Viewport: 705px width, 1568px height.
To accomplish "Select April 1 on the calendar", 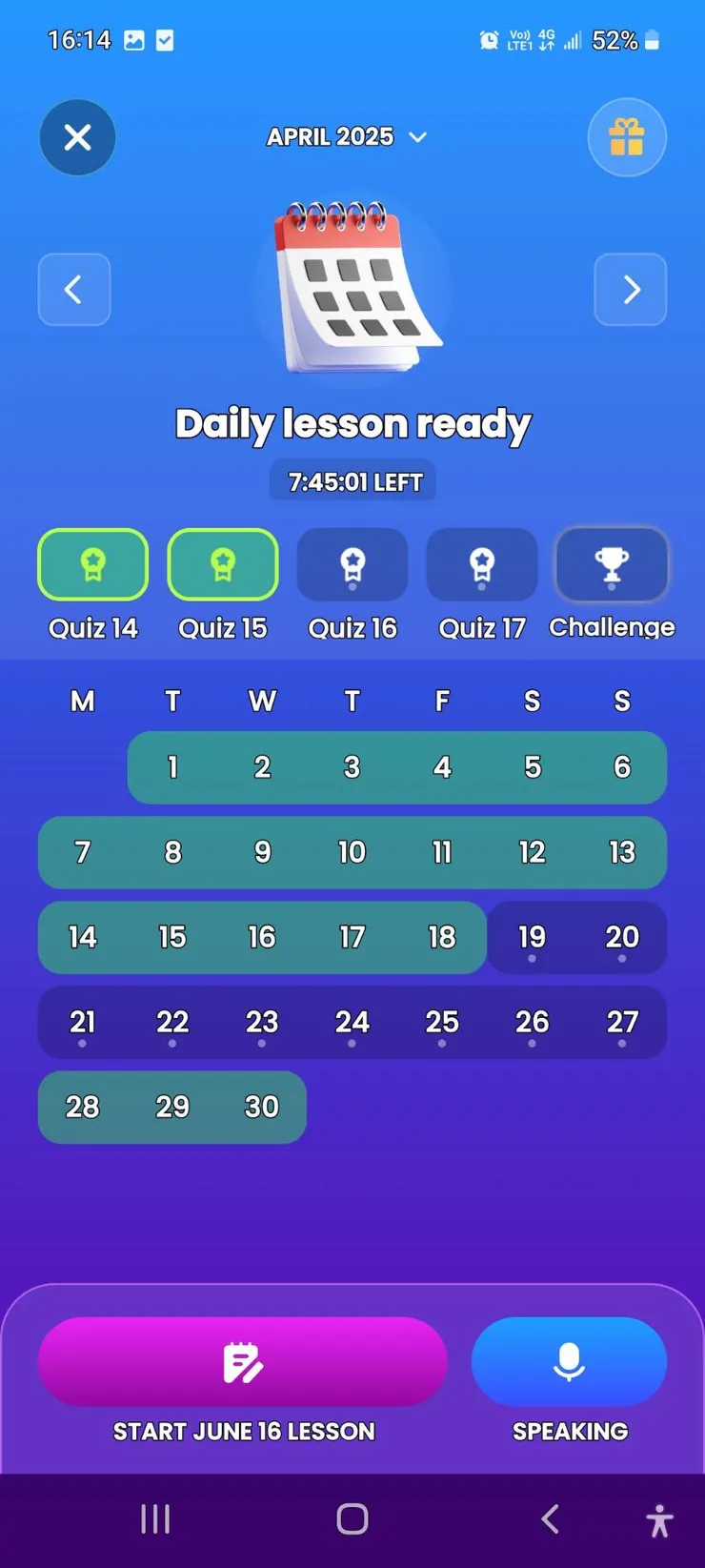I will click(x=172, y=767).
